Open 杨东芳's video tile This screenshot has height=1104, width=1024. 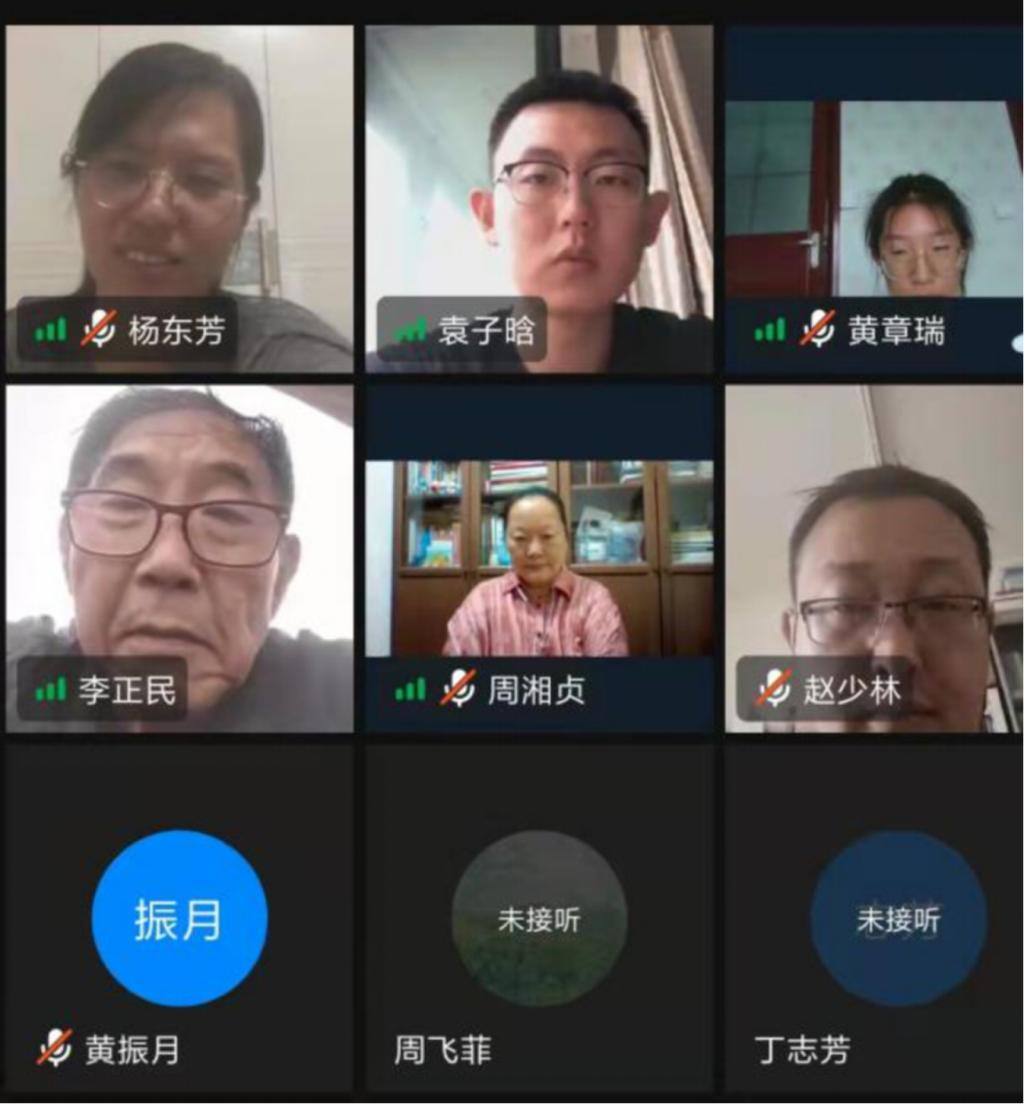pyautogui.click(x=179, y=199)
